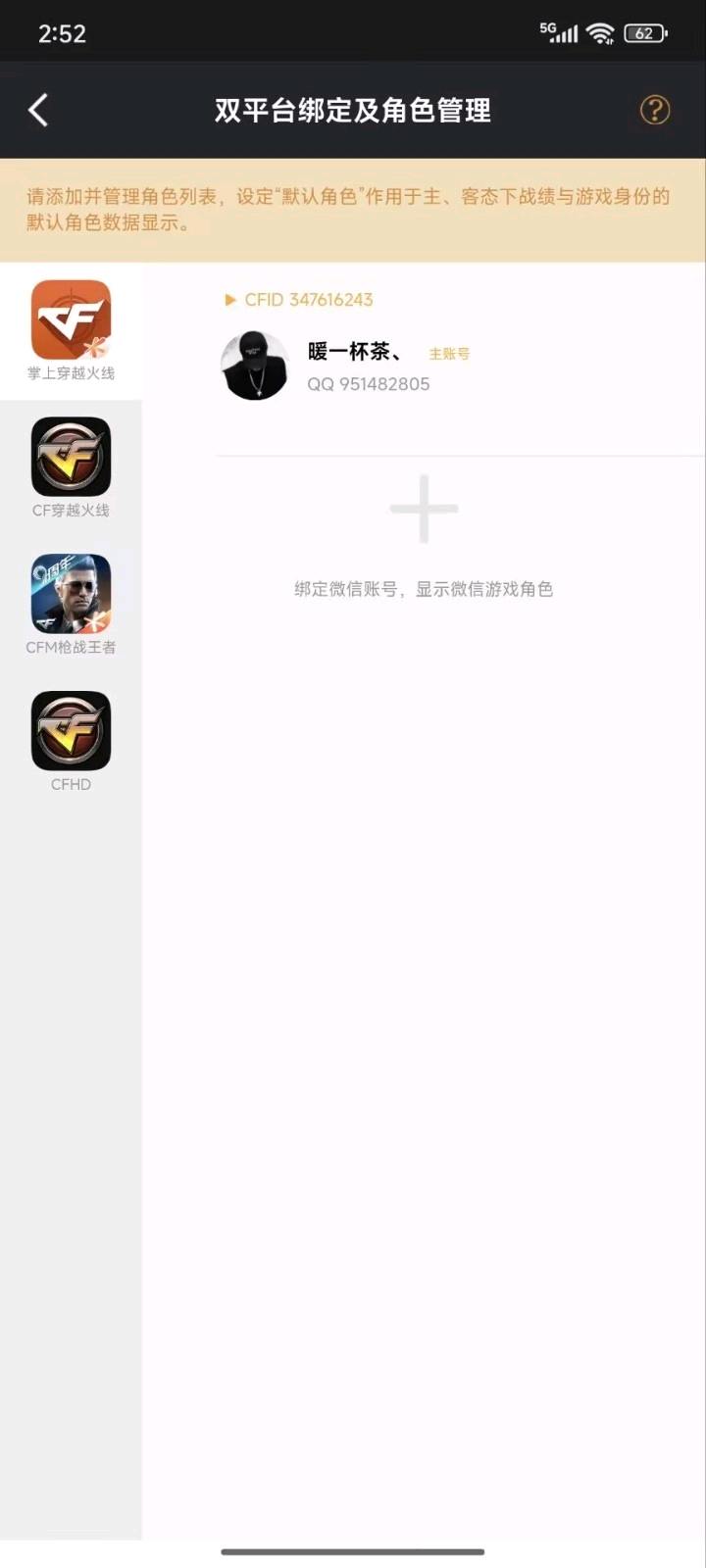
Task: Go back using the top-left arrow
Action: (x=38, y=111)
